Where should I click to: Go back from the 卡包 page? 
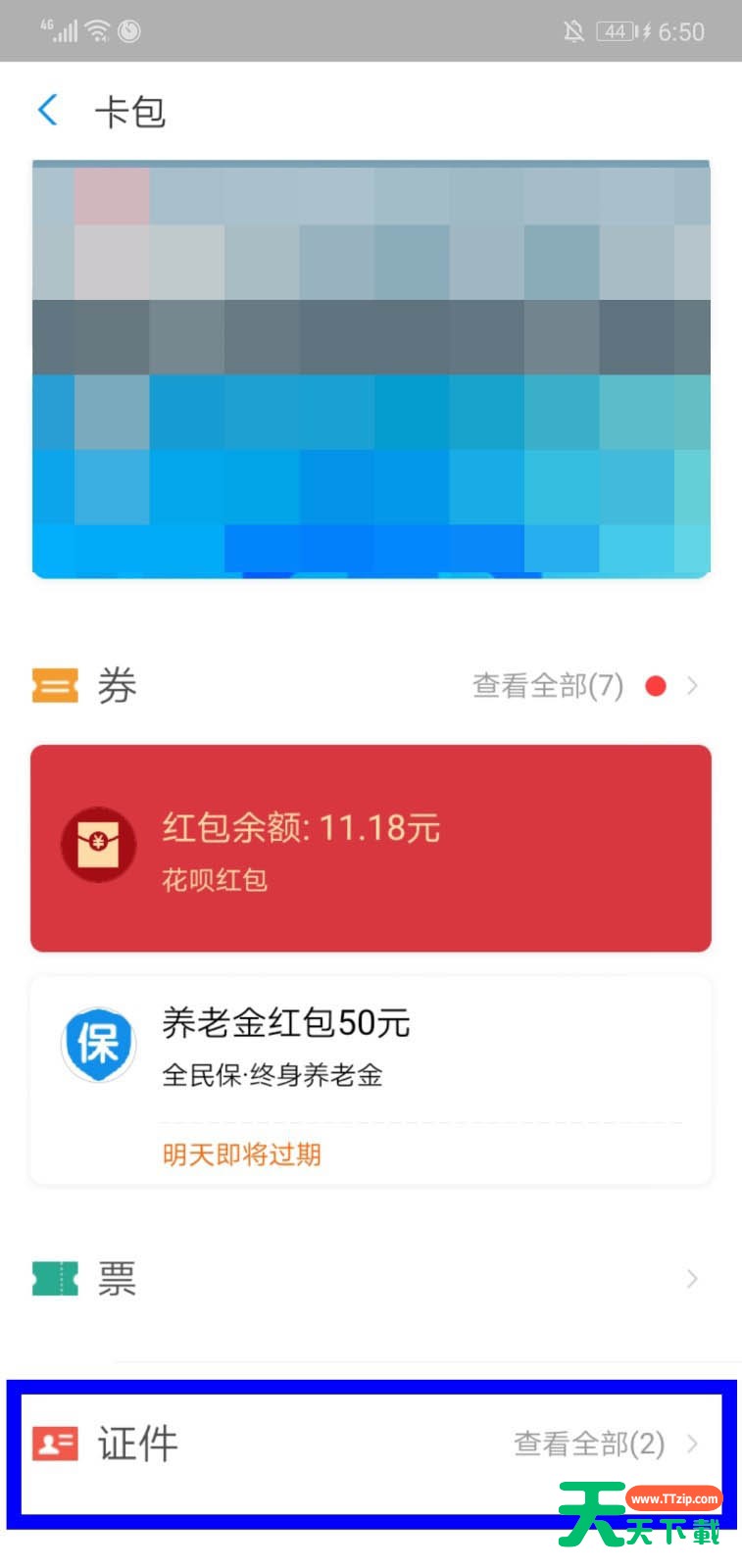48,111
